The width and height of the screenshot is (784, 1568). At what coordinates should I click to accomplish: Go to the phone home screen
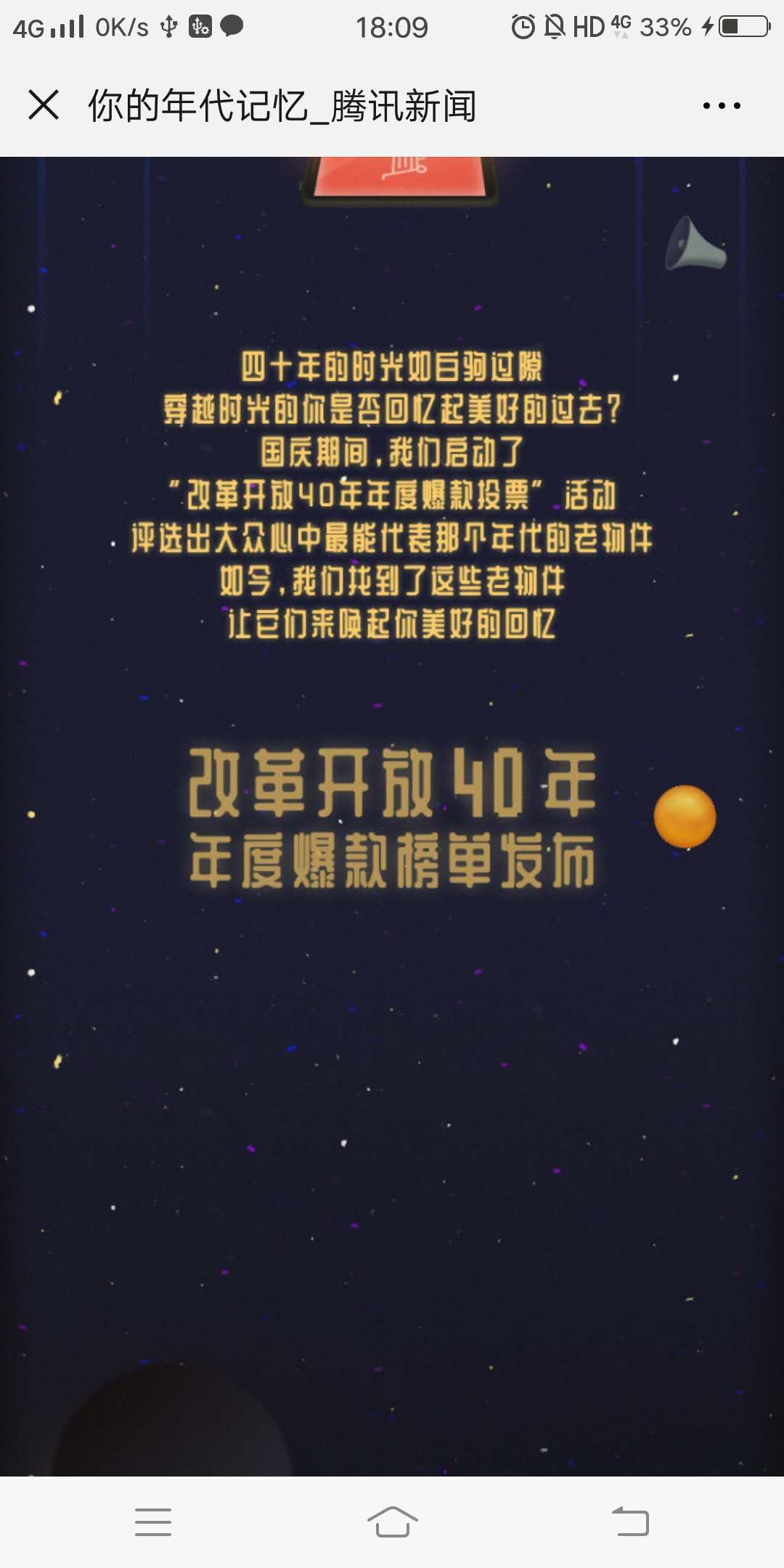coord(392,1522)
